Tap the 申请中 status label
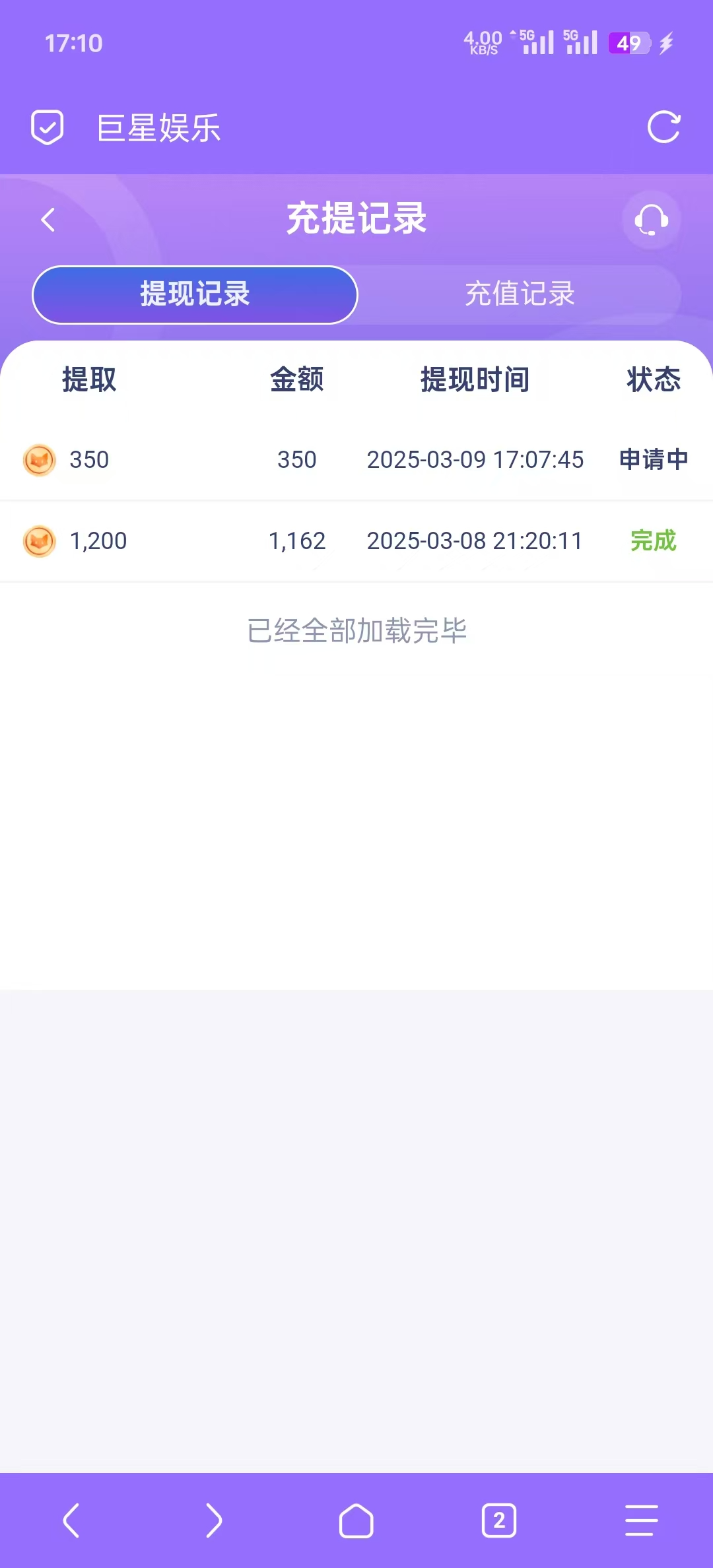Screen dimensions: 713x1568 [652, 460]
